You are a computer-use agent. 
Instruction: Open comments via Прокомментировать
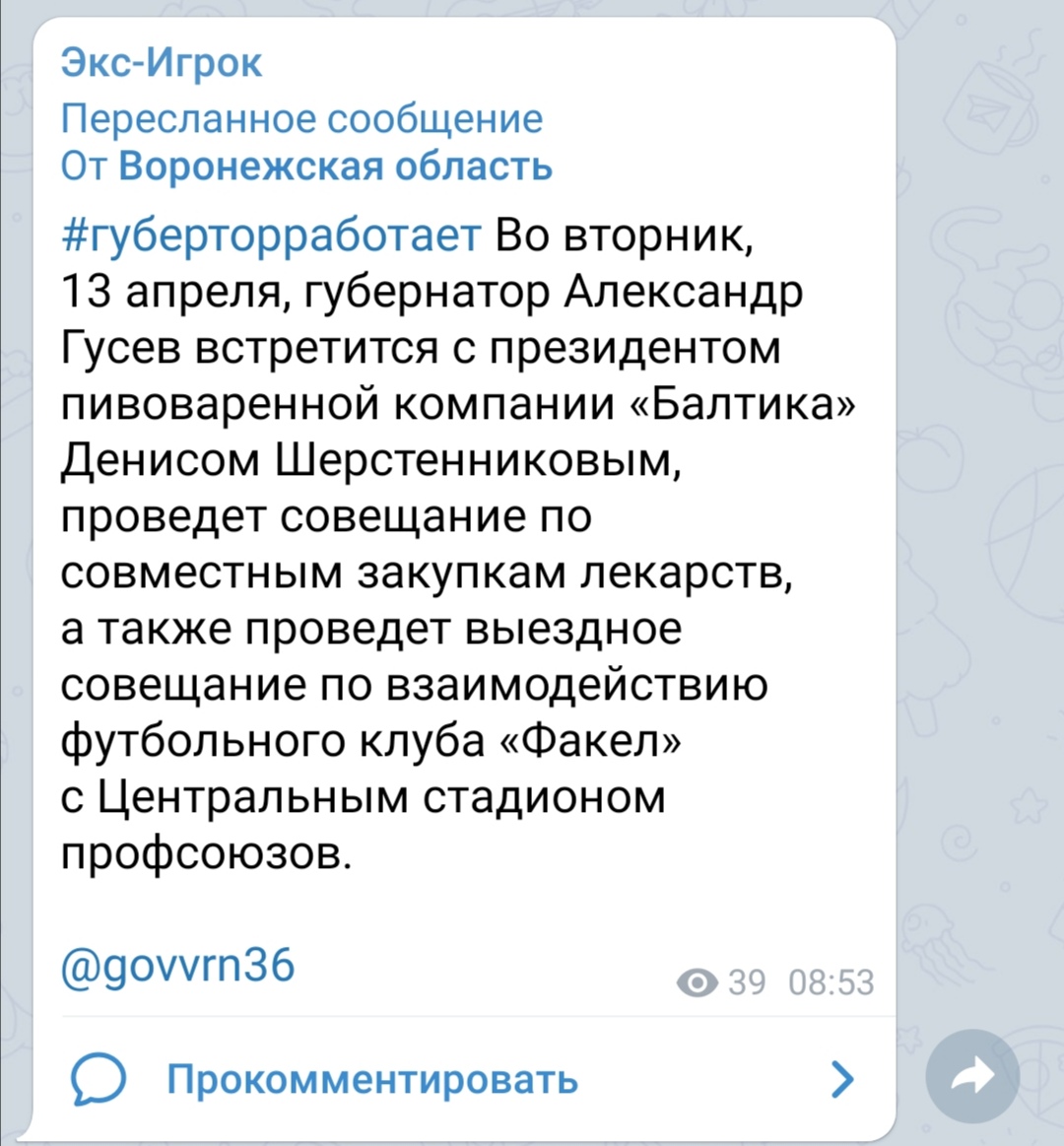(x=372, y=1079)
